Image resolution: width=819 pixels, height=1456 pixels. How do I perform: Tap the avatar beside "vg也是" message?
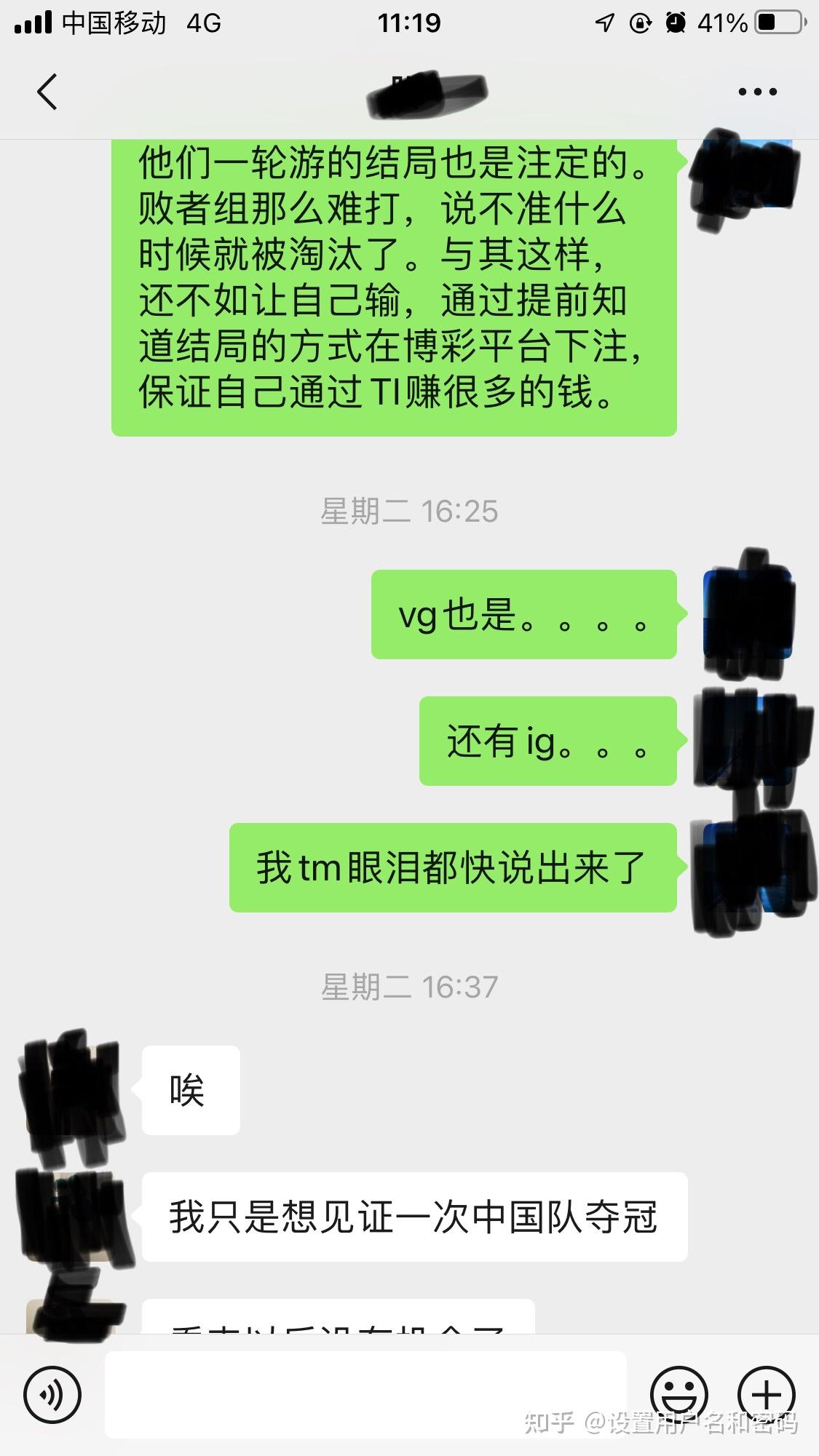pyautogui.click(x=747, y=615)
